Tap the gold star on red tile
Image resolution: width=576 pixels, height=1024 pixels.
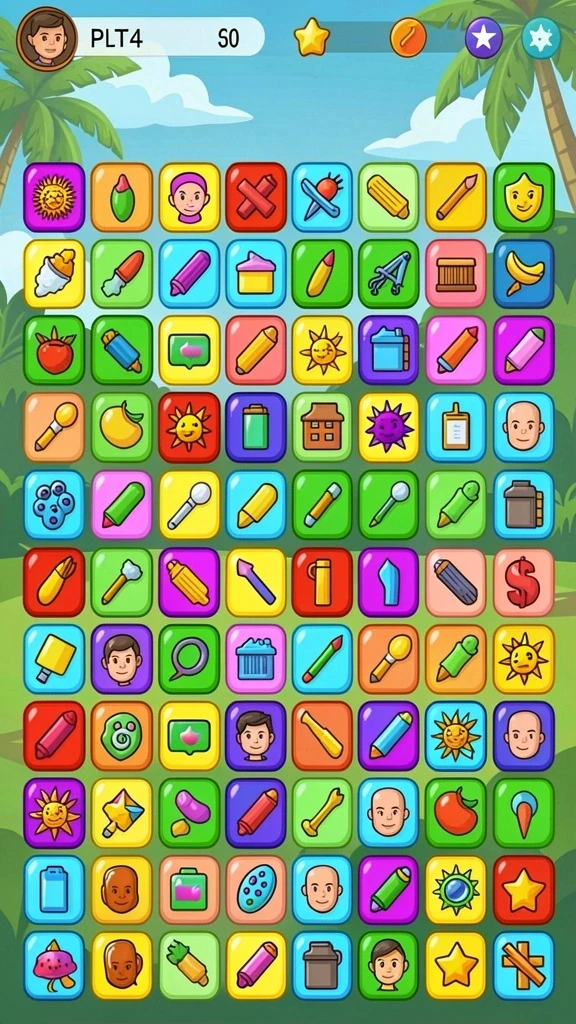coord(524,890)
